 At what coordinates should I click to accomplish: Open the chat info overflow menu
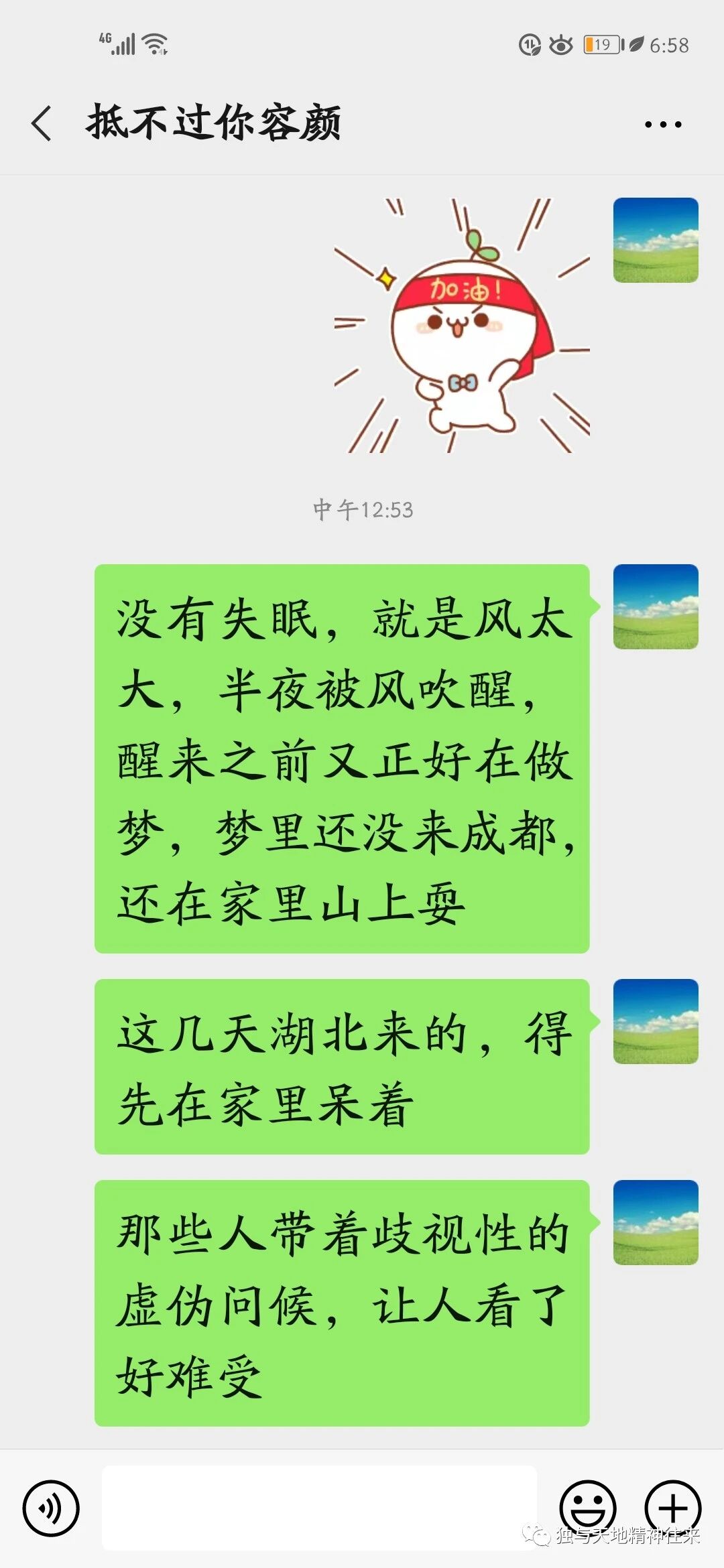[662, 124]
